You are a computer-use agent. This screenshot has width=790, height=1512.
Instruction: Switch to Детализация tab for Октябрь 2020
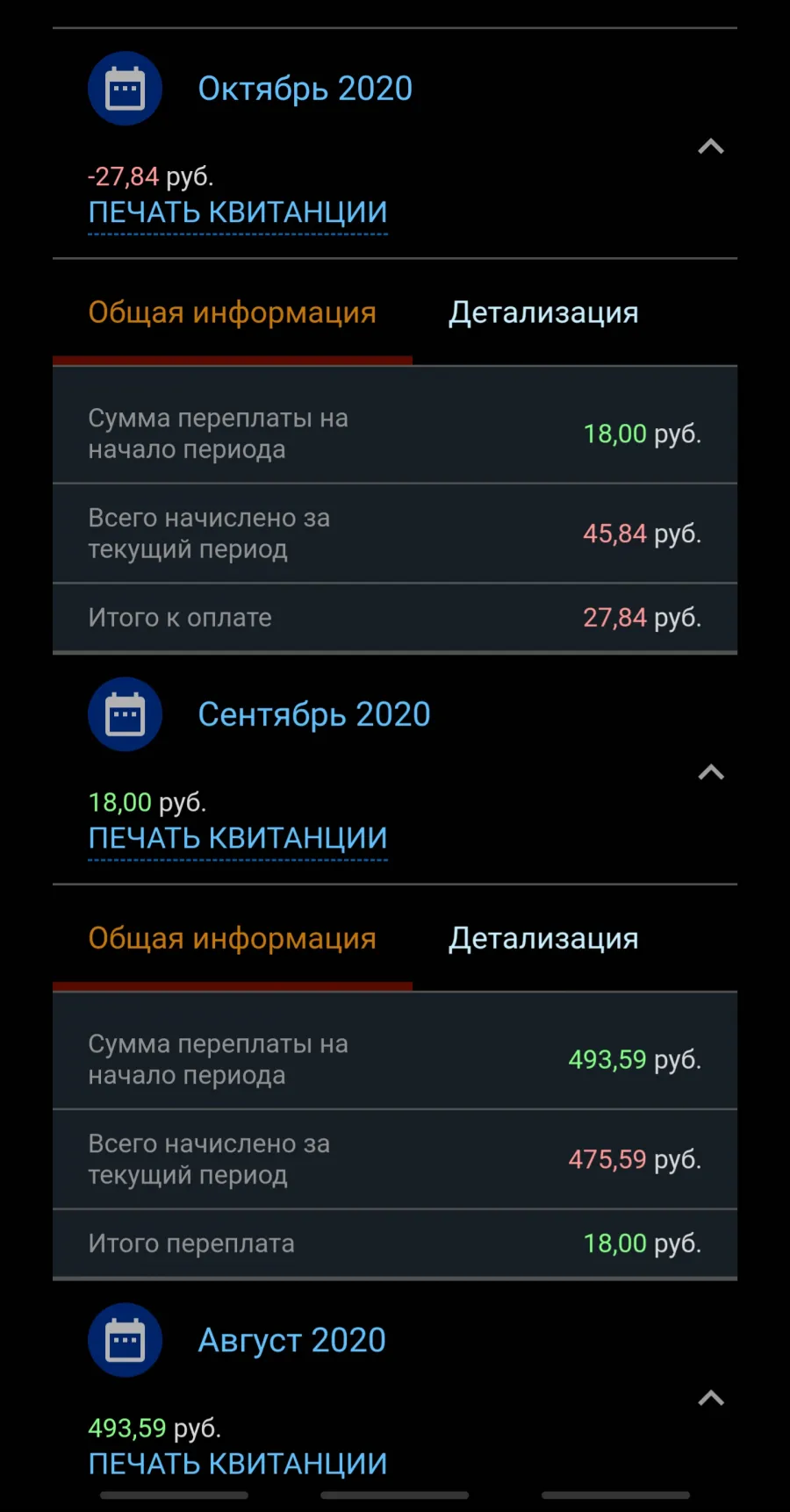(x=543, y=312)
